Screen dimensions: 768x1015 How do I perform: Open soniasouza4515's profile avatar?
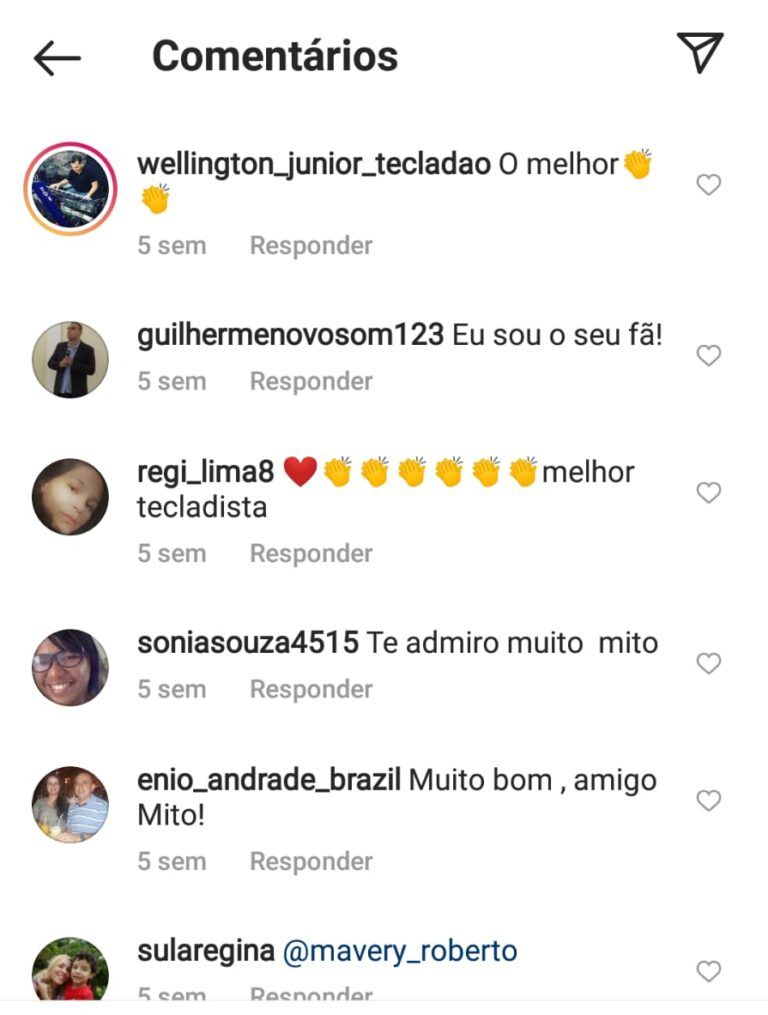pyautogui.click(x=70, y=667)
